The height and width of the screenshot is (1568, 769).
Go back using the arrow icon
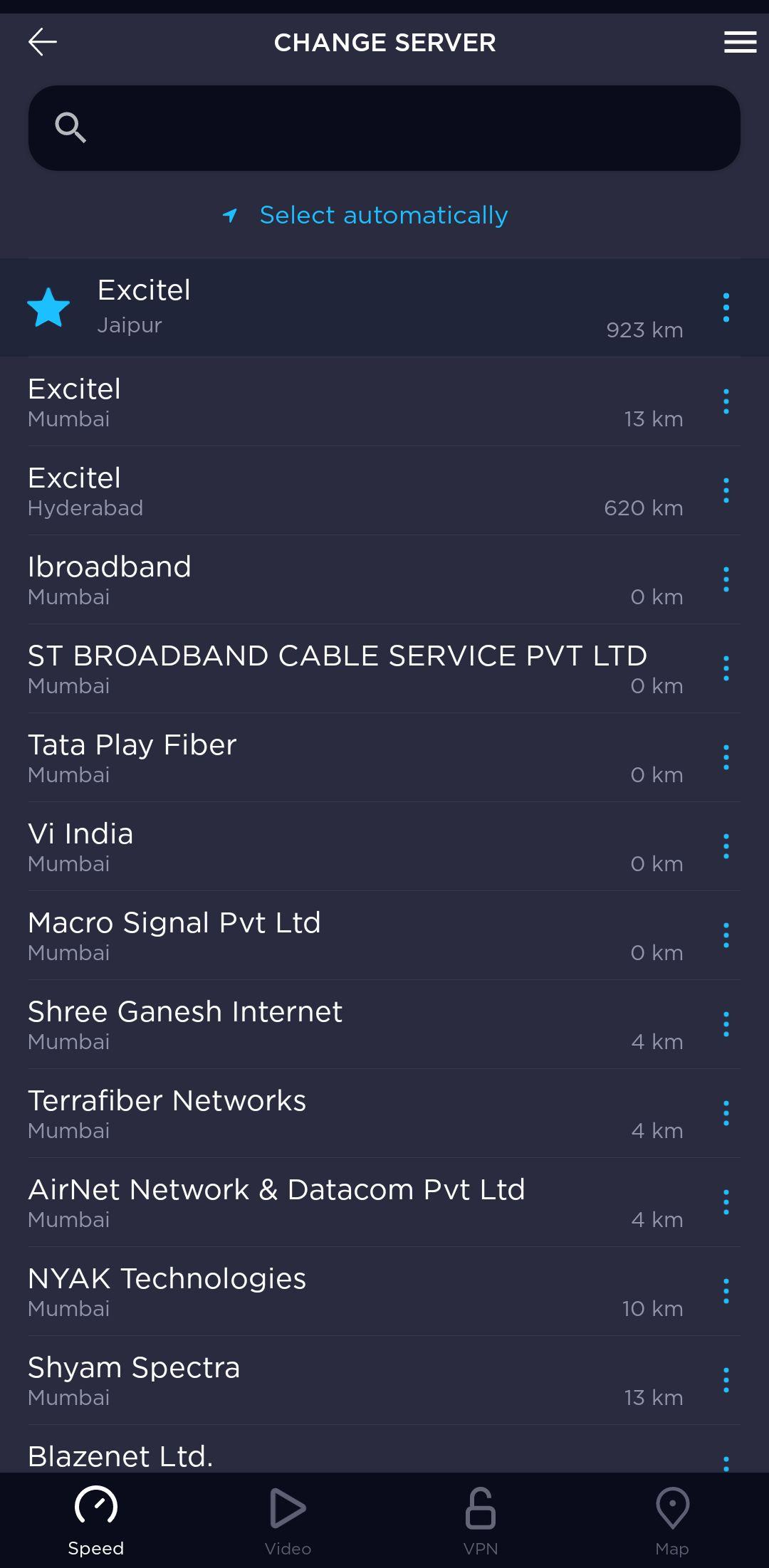43,42
